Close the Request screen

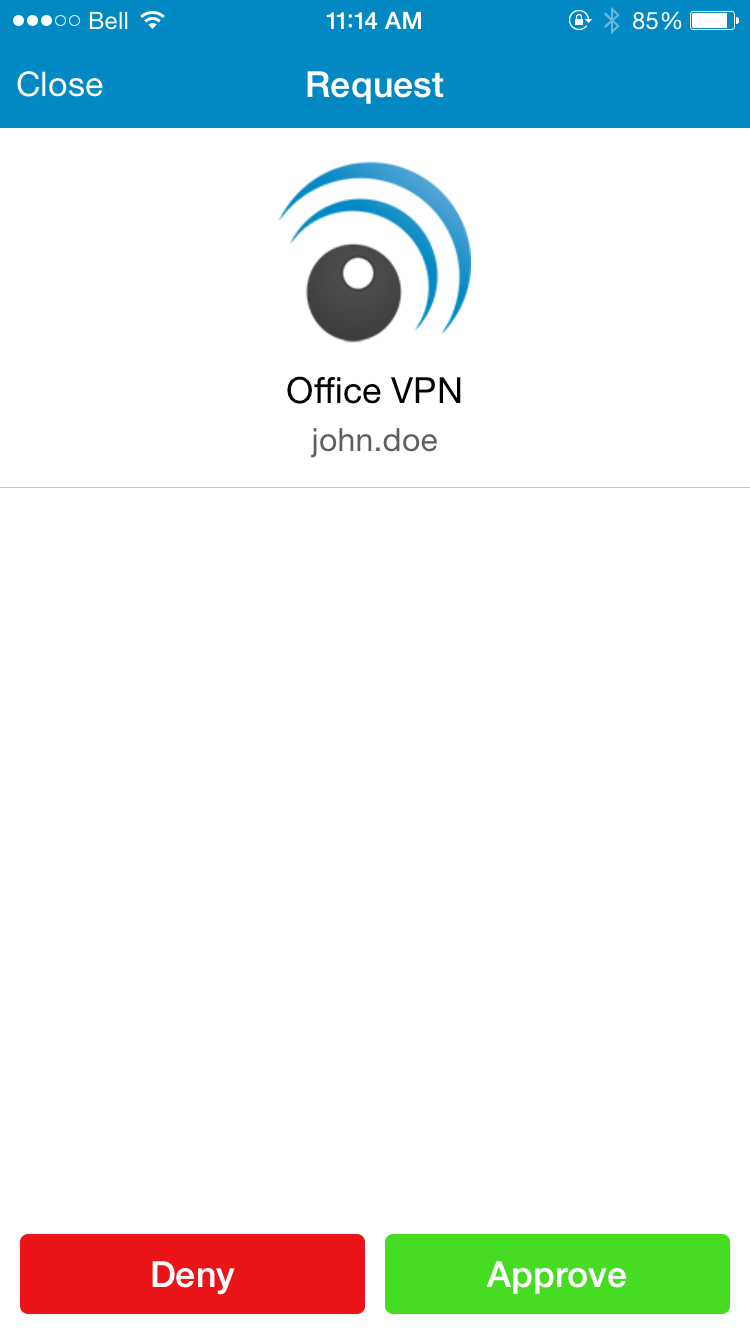pyautogui.click(x=60, y=85)
